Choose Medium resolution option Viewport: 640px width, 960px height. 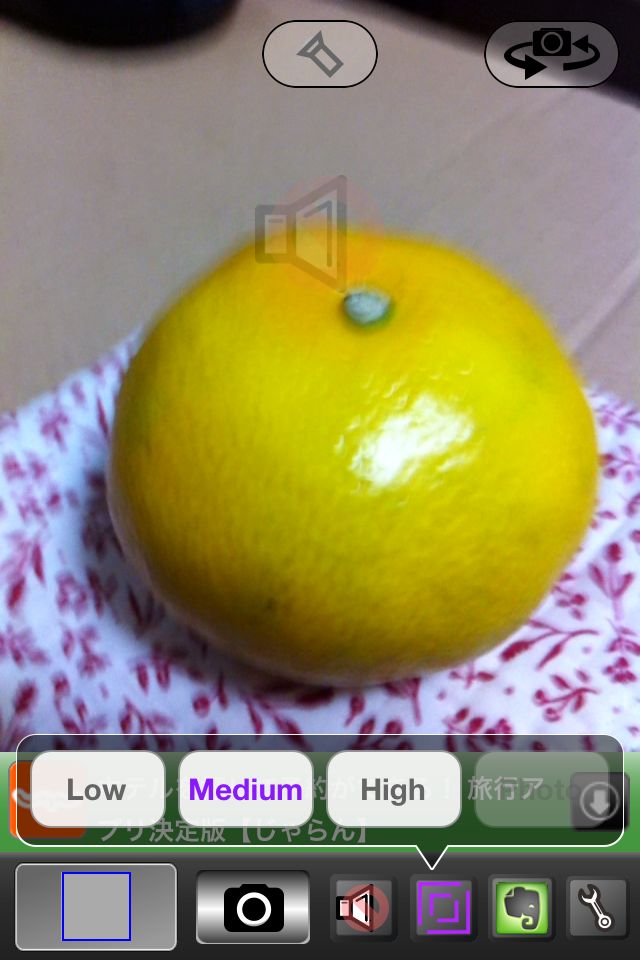tap(246, 790)
